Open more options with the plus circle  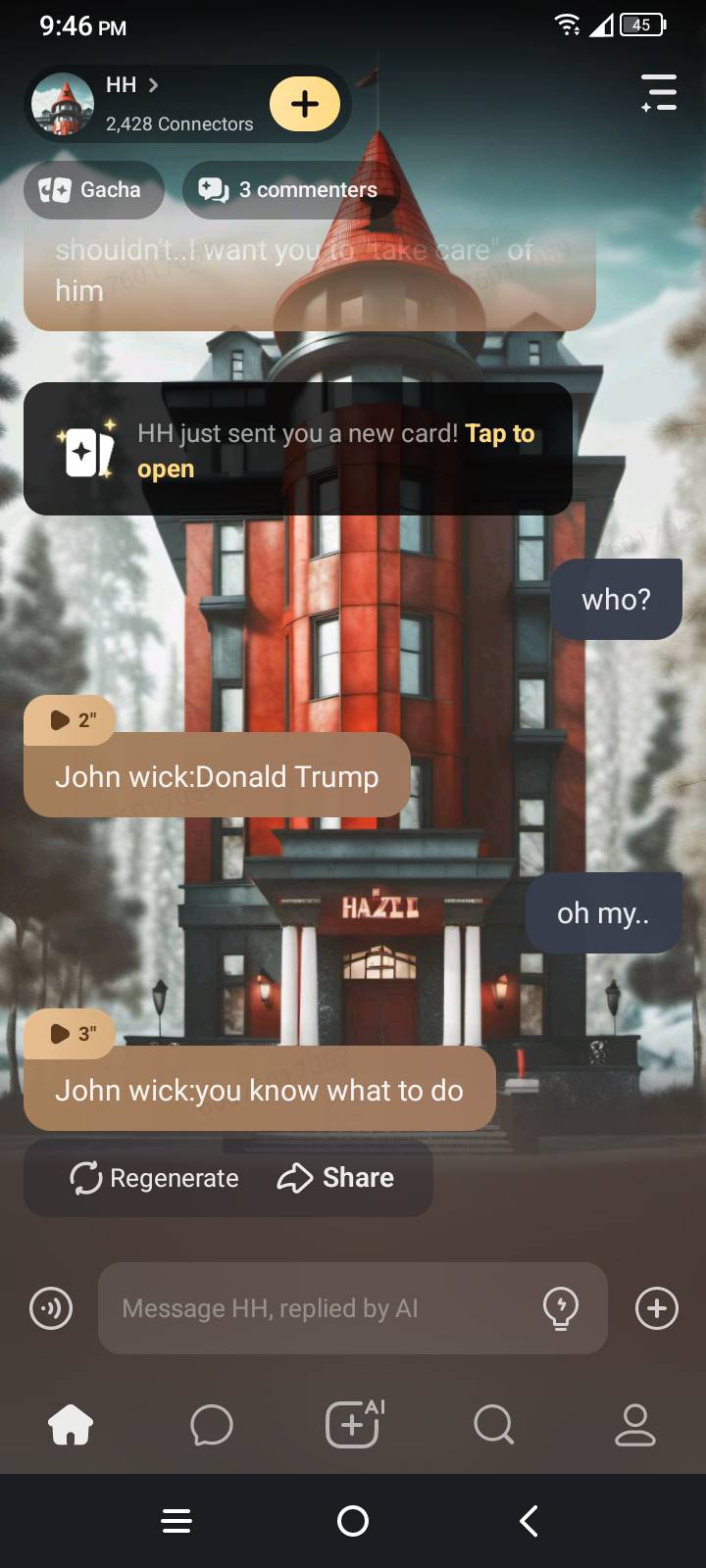(x=657, y=1308)
